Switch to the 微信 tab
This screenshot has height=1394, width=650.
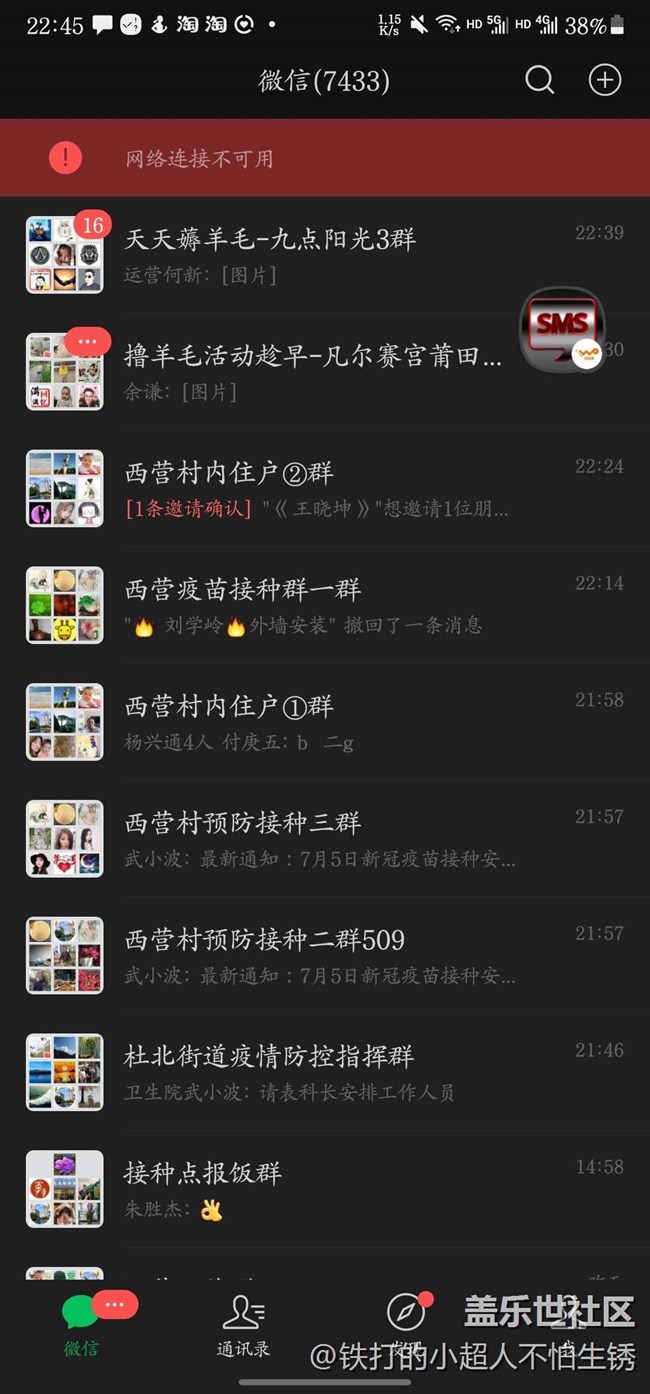click(81, 1325)
